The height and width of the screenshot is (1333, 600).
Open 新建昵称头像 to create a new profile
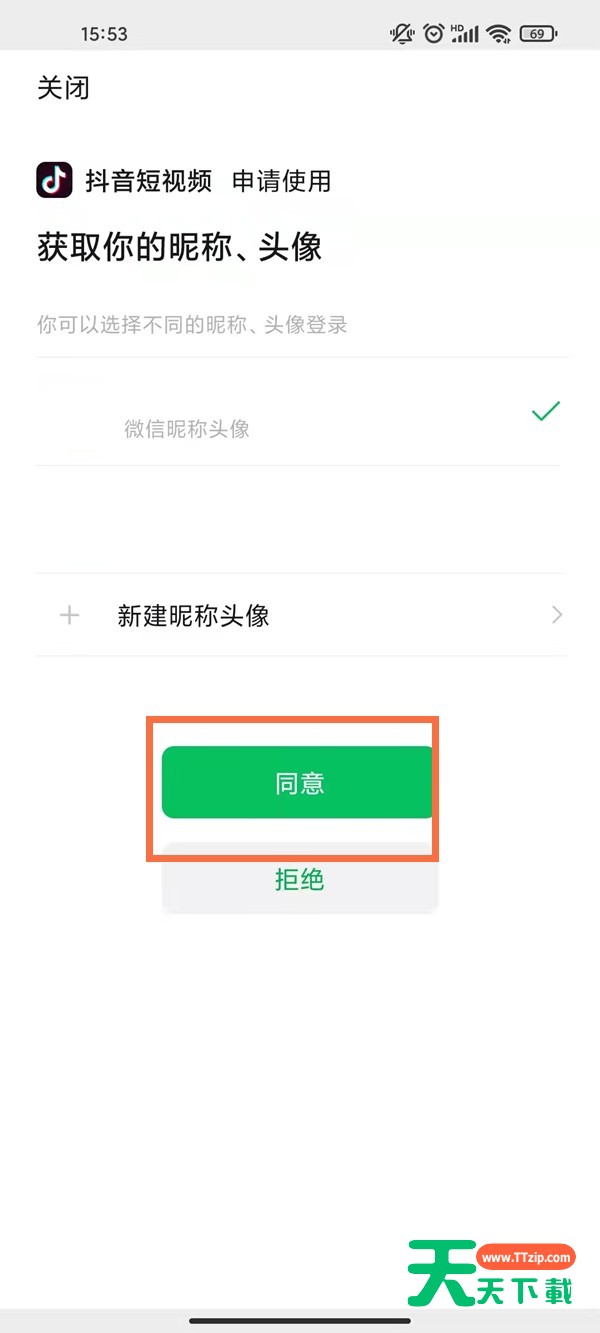(300, 616)
